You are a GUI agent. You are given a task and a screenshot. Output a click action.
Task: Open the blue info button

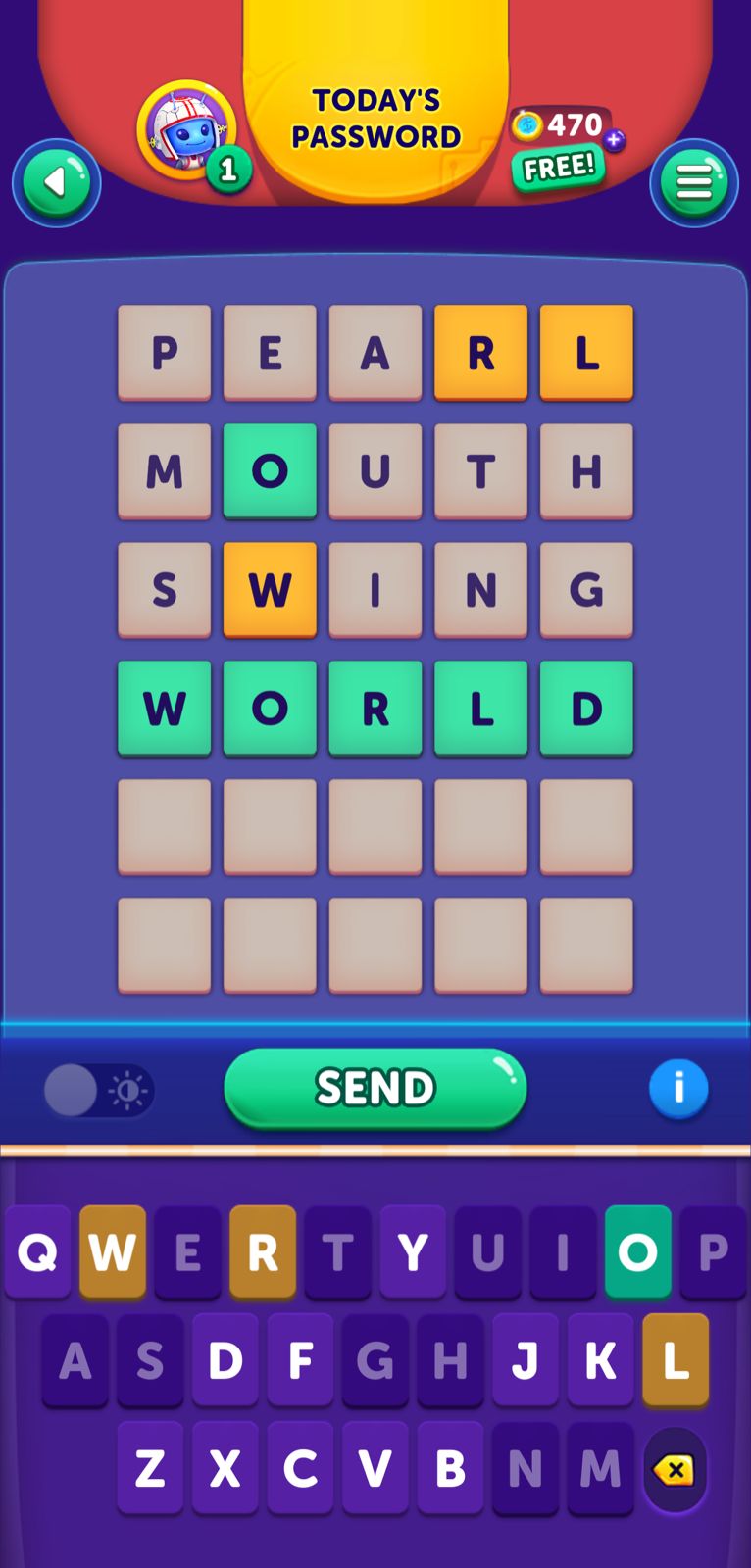677,1088
